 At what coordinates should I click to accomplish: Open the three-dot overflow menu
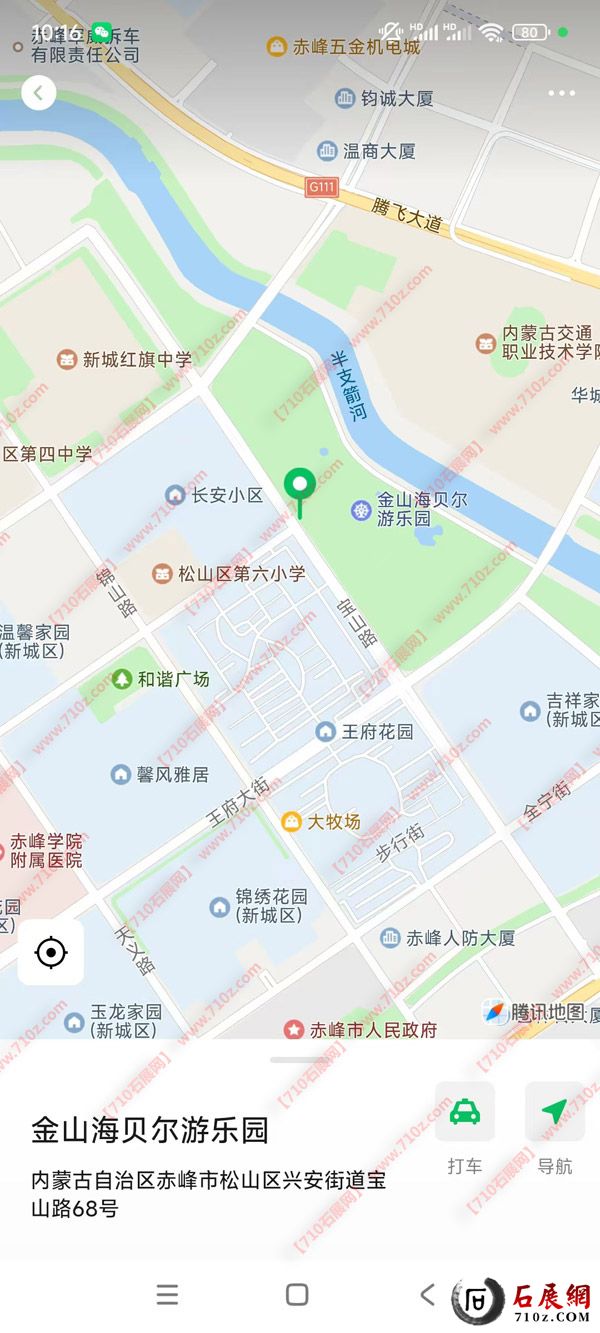(x=561, y=94)
